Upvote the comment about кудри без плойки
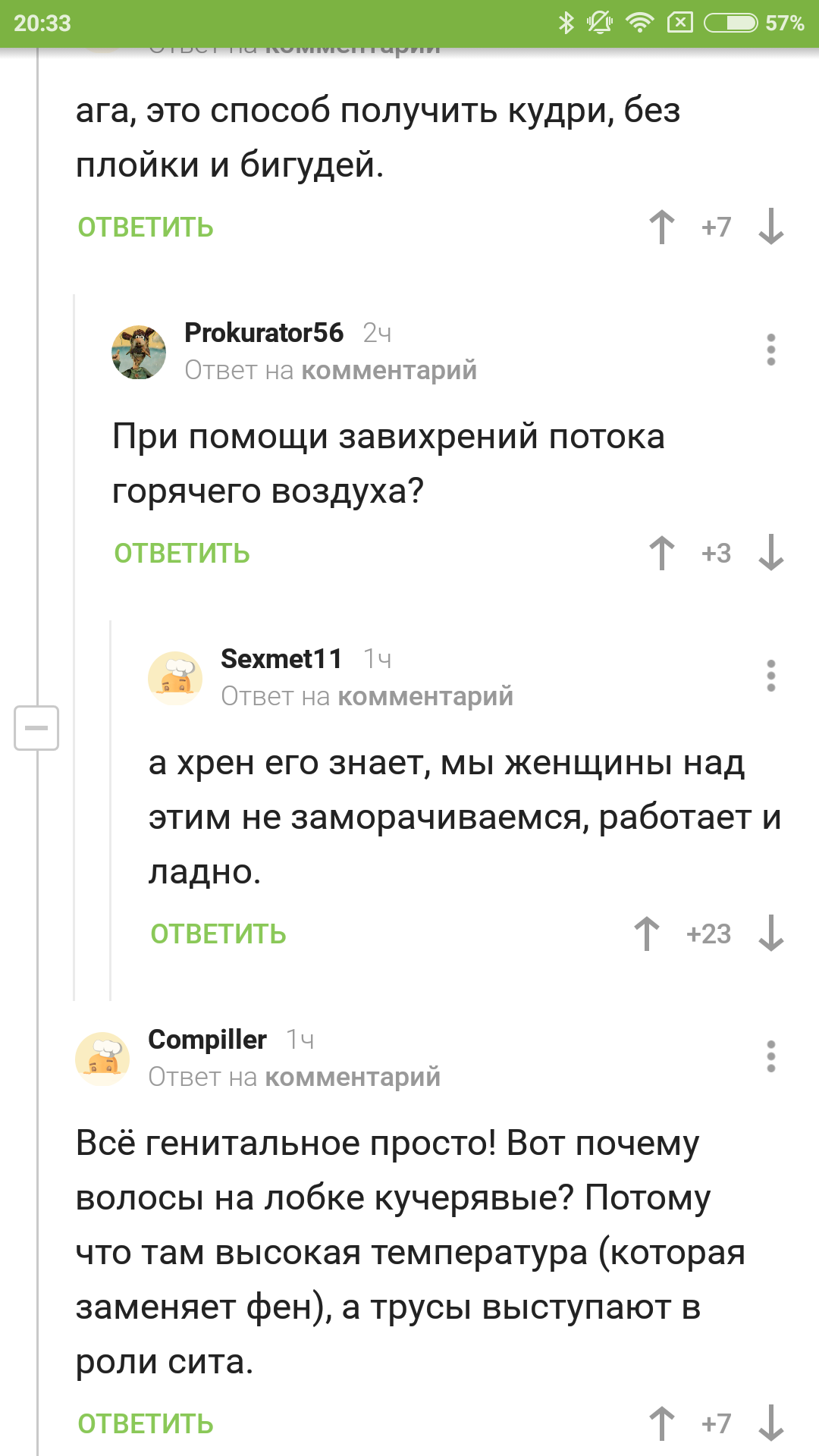Viewport: 819px width, 1456px height. click(x=661, y=227)
